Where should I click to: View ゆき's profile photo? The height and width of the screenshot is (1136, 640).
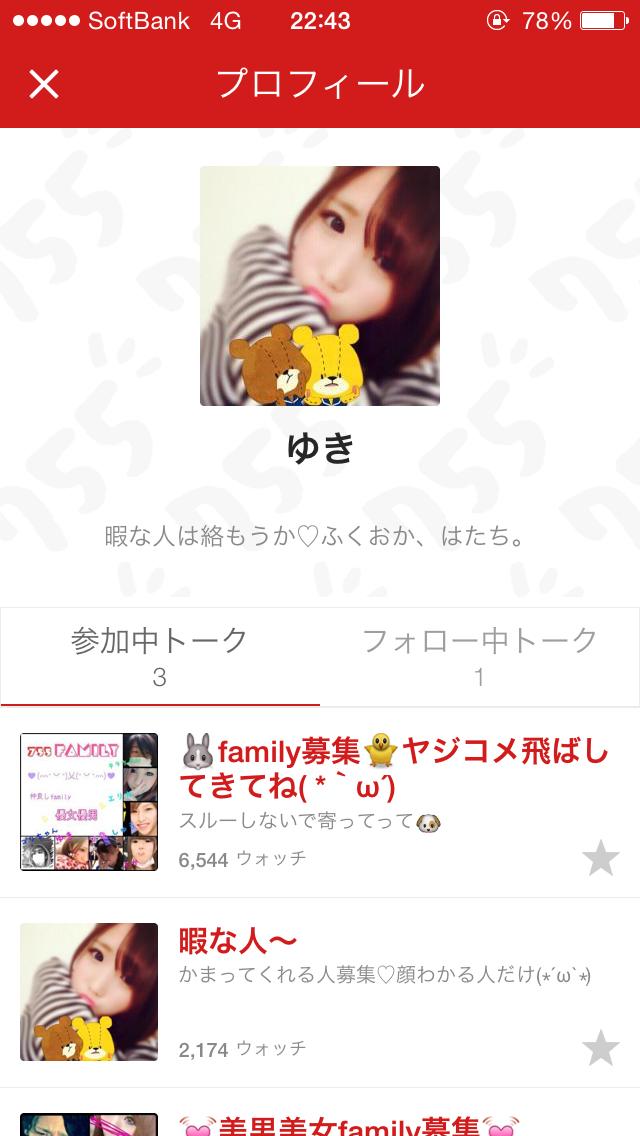tap(320, 286)
